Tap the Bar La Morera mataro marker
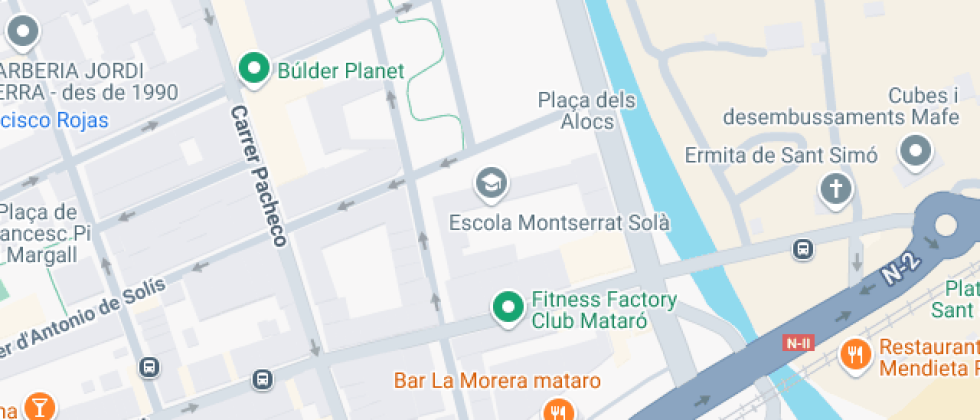The image size is (980, 420). point(559,409)
